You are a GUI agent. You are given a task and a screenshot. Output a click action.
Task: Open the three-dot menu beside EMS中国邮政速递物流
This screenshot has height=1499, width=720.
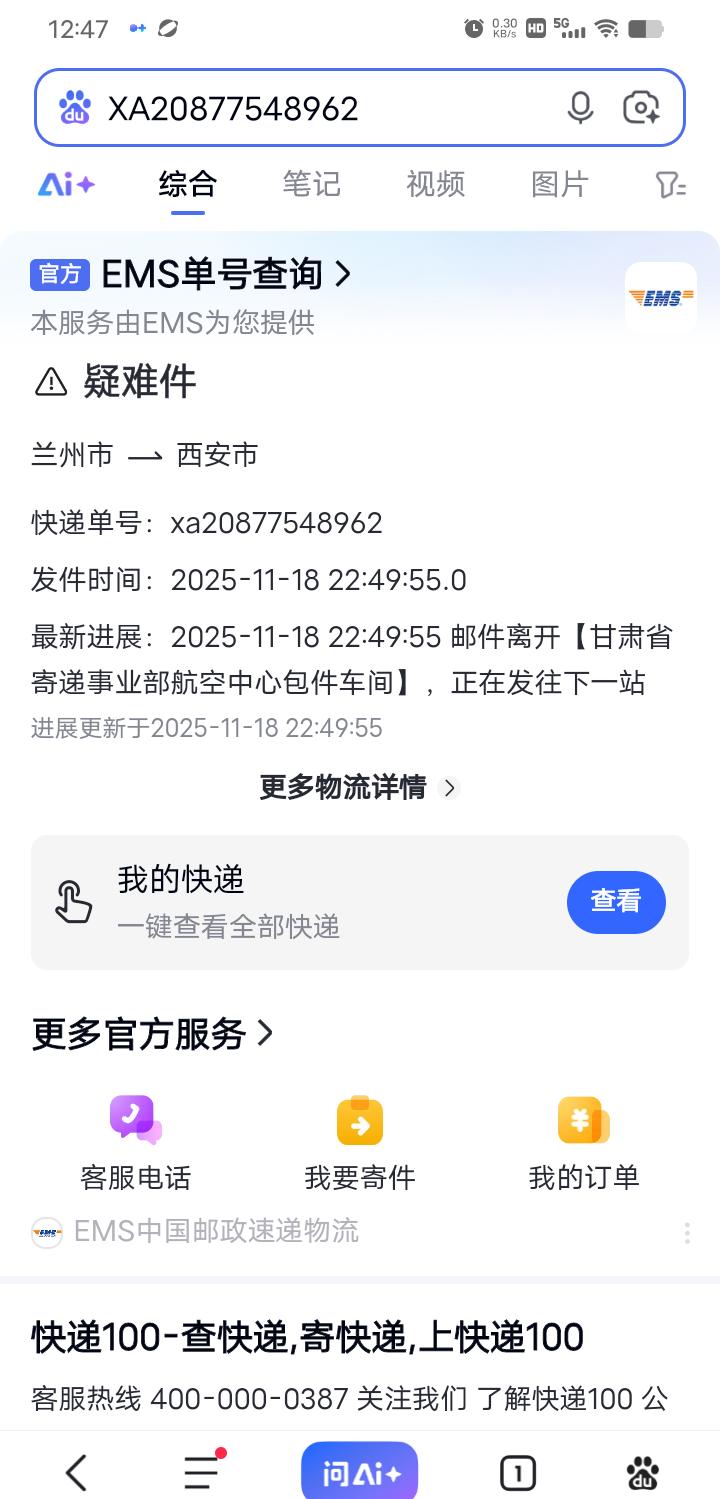pos(687,1233)
